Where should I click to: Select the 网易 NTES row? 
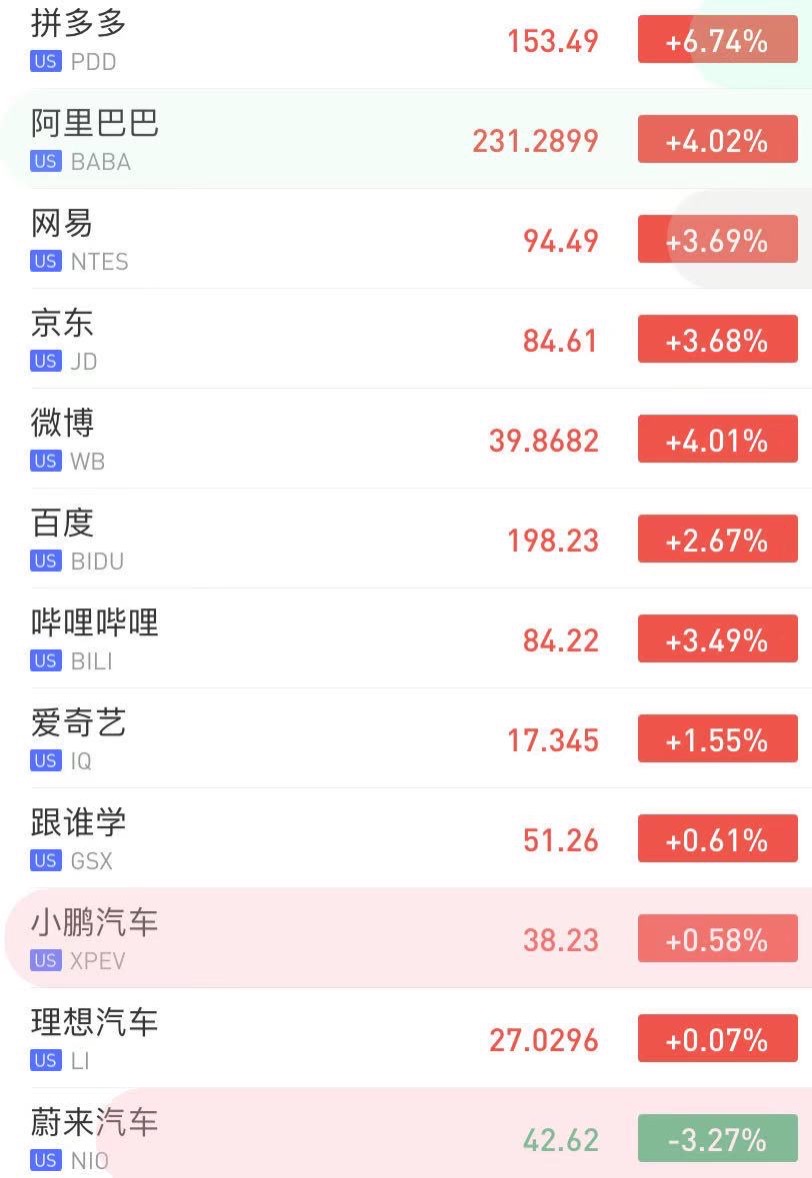[300, 240]
